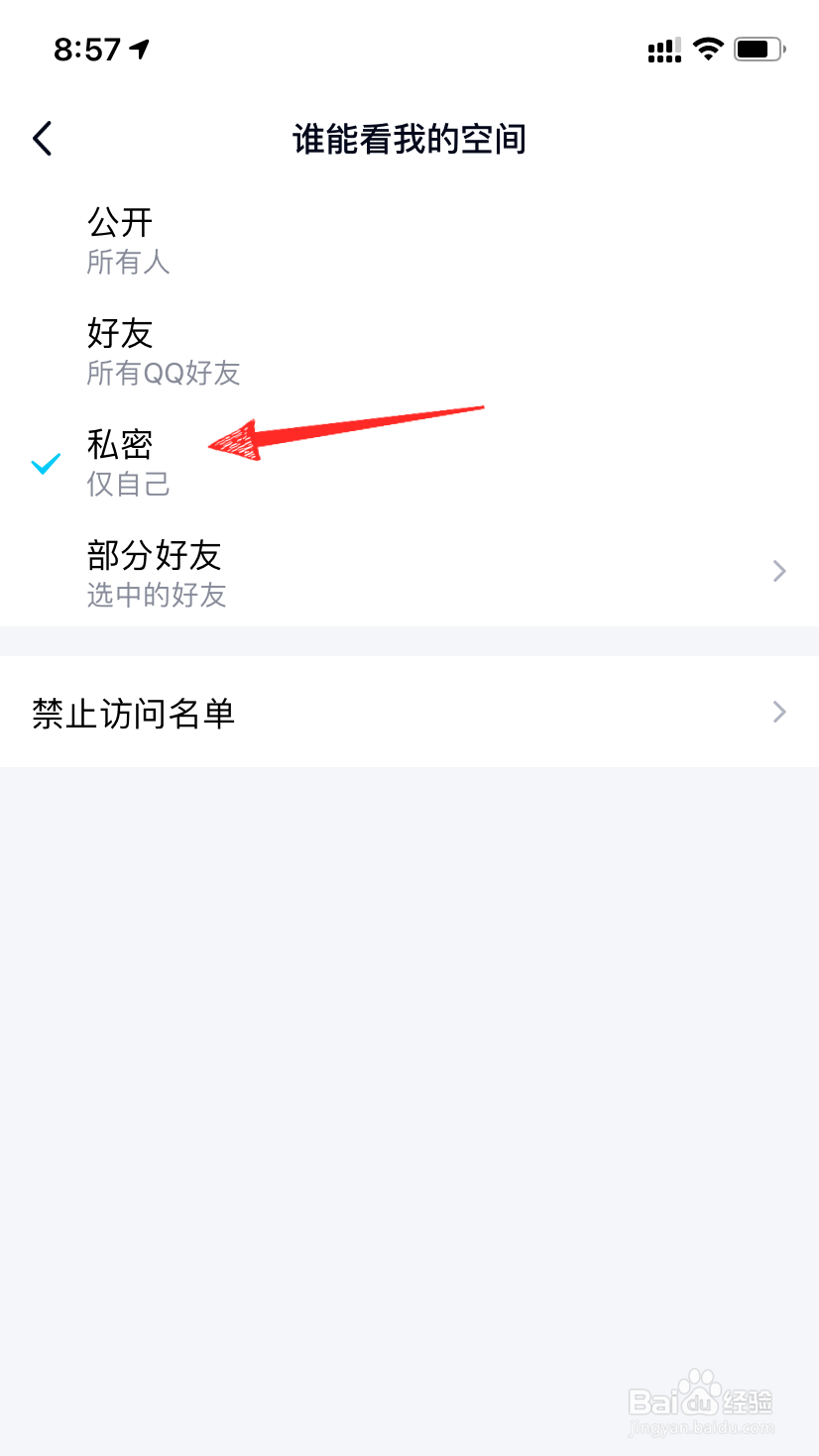
Task: Tap the 所有QQ好友 subtitle text
Action: [x=164, y=375]
